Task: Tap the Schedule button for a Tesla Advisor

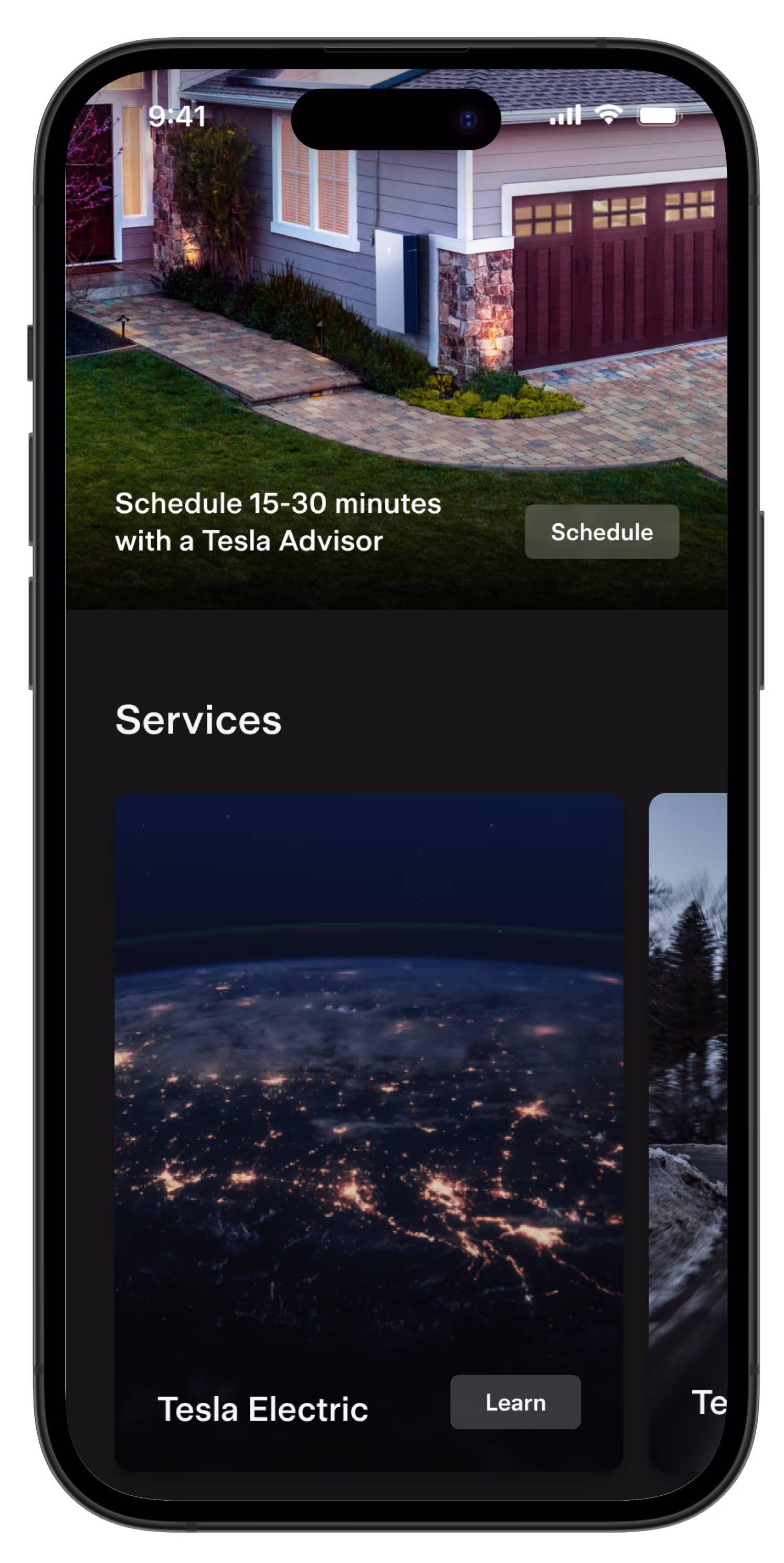Action: [601, 532]
